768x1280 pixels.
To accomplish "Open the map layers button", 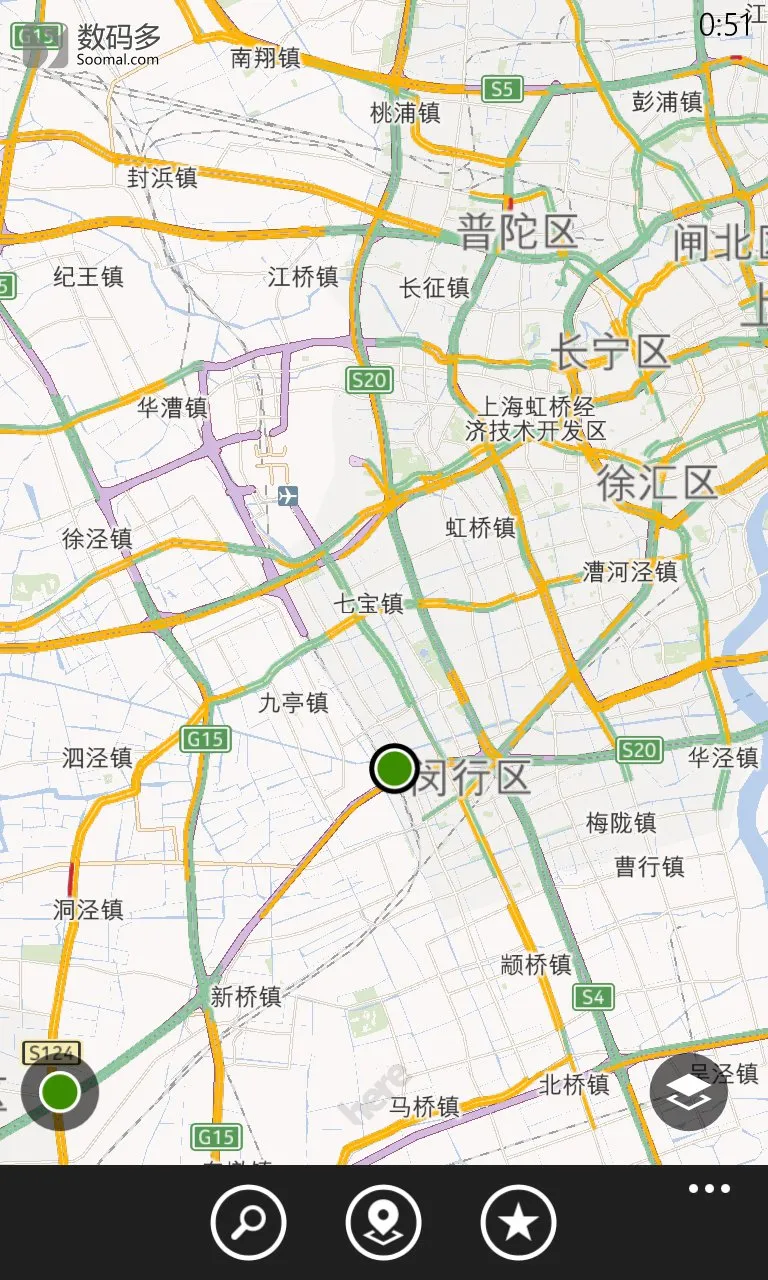I will pyautogui.click(x=689, y=1092).
